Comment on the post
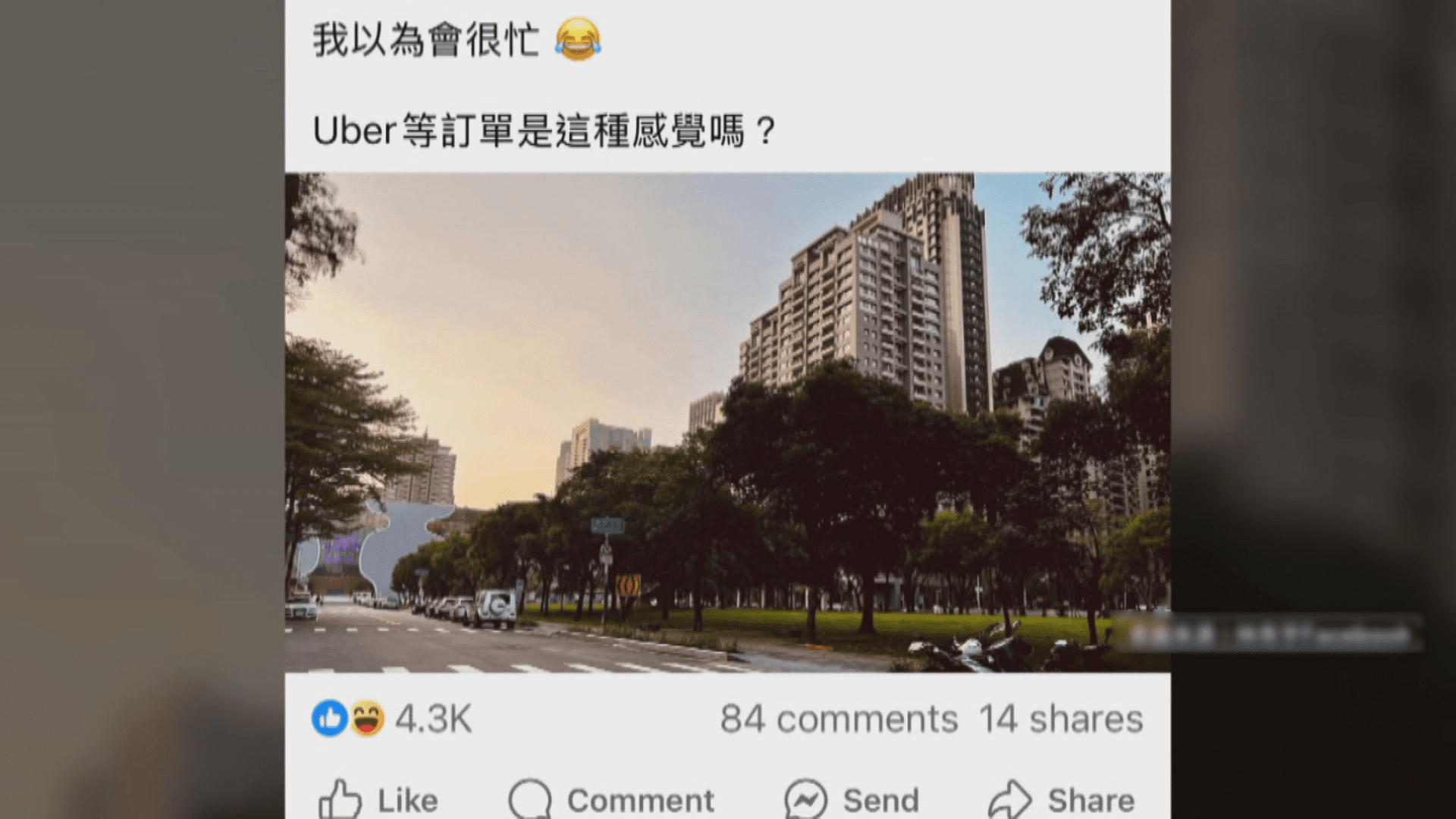This screenshot has width=1456, height=819. tap(611, 800)
